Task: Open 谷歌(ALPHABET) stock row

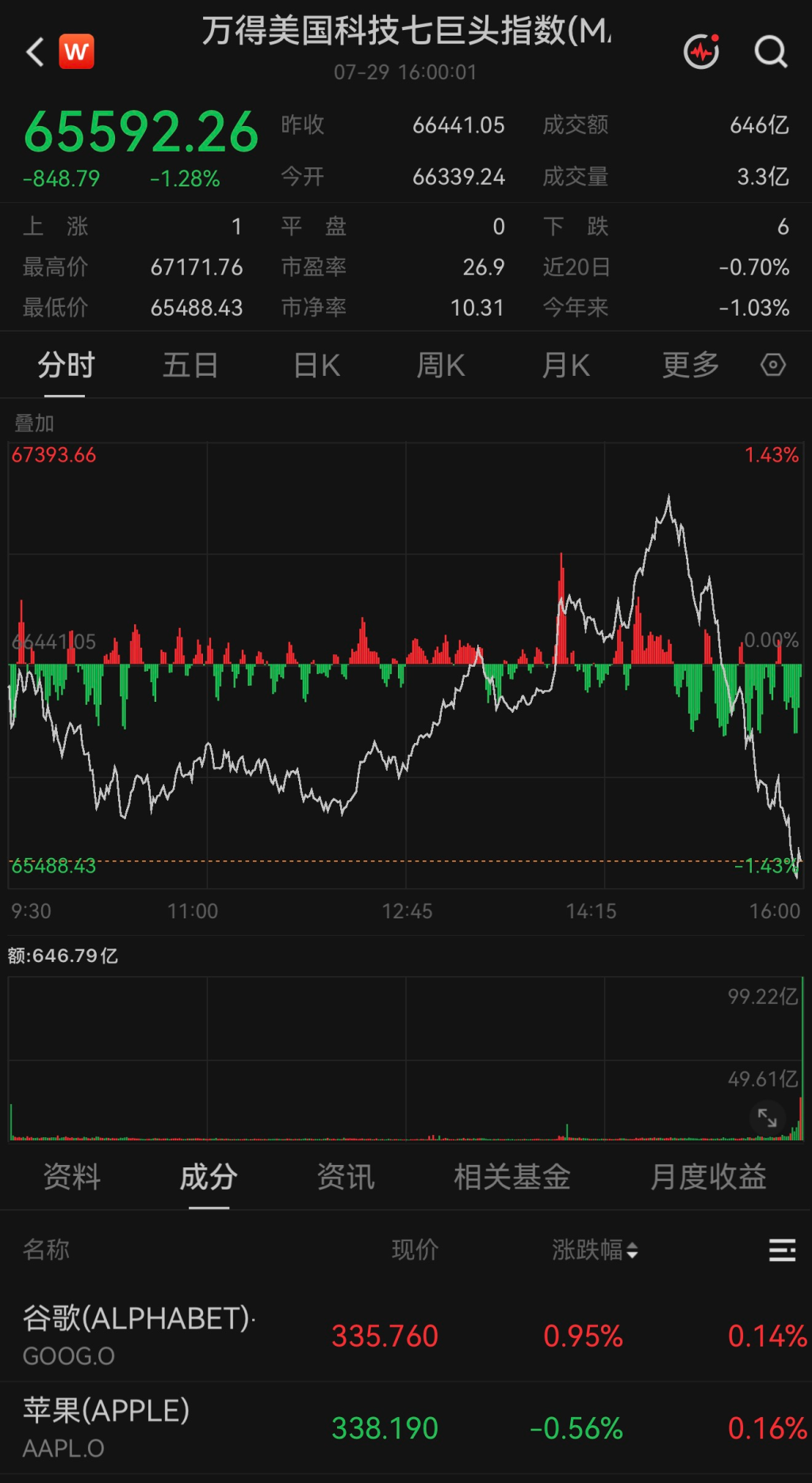Action: [x=406, y=1335]
